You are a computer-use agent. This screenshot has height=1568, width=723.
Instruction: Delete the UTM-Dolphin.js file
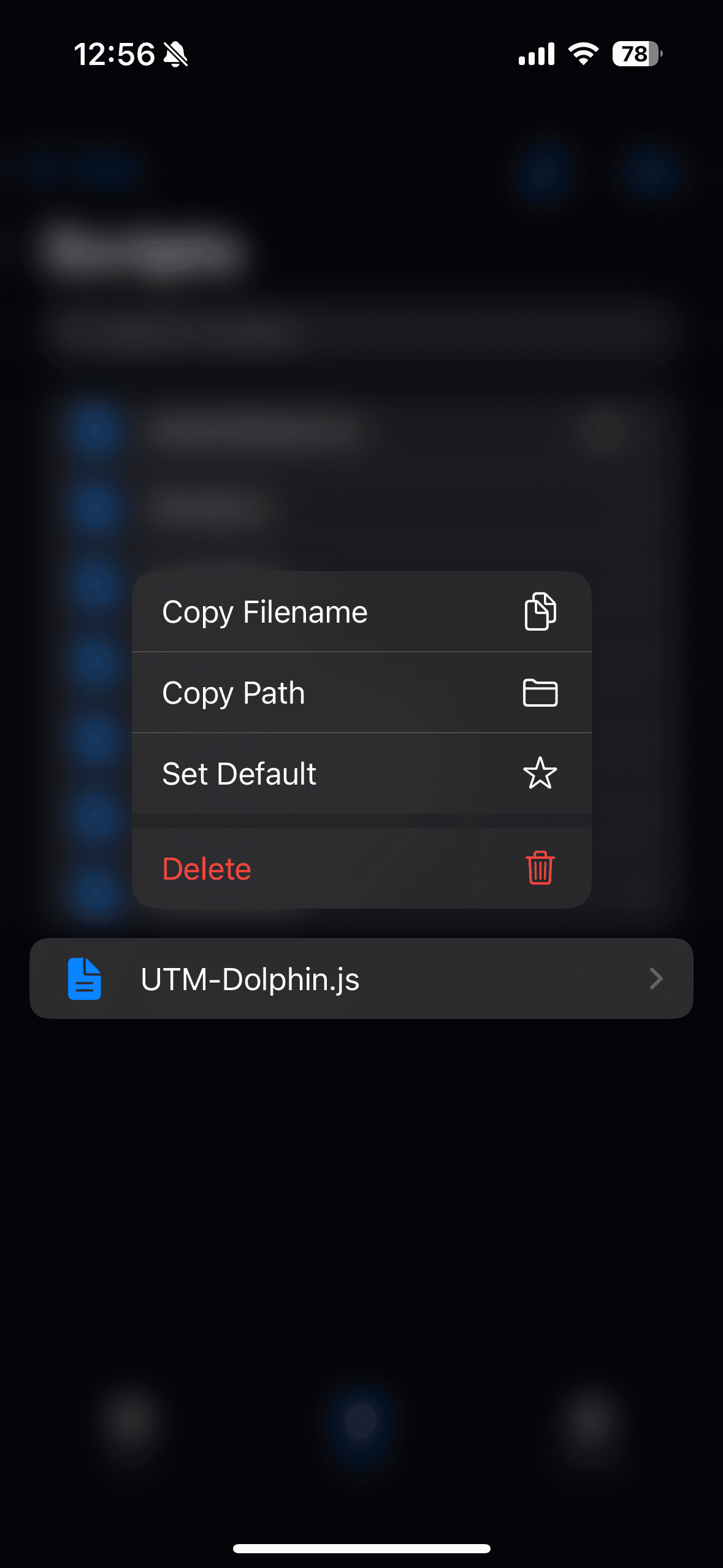[x=361, y=868]
